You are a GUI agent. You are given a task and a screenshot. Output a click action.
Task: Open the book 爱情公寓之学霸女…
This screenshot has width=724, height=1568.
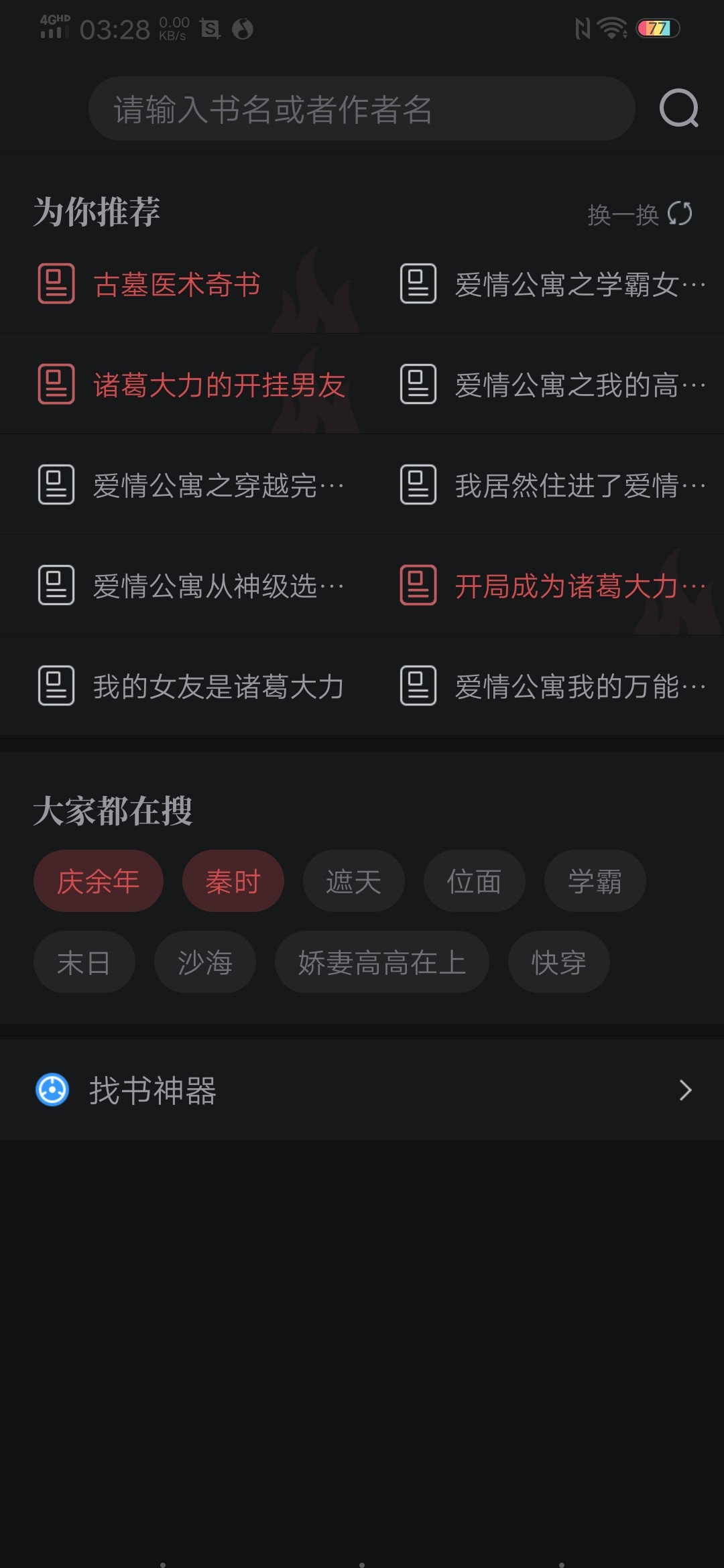coord(543,284)
